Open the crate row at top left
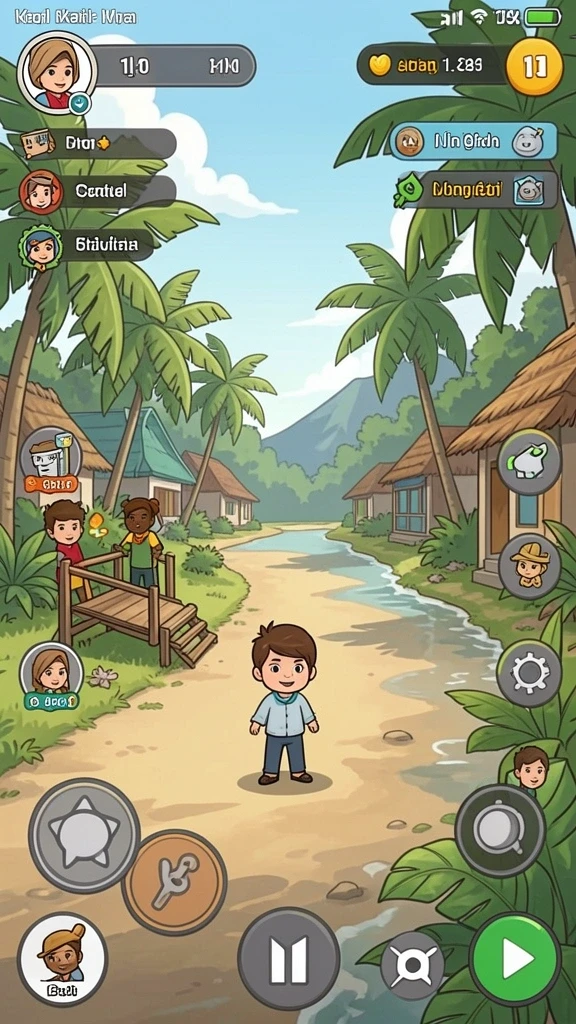Image resolution: width=576 pixels, height=1024 pixels. (x=98, y=144)
